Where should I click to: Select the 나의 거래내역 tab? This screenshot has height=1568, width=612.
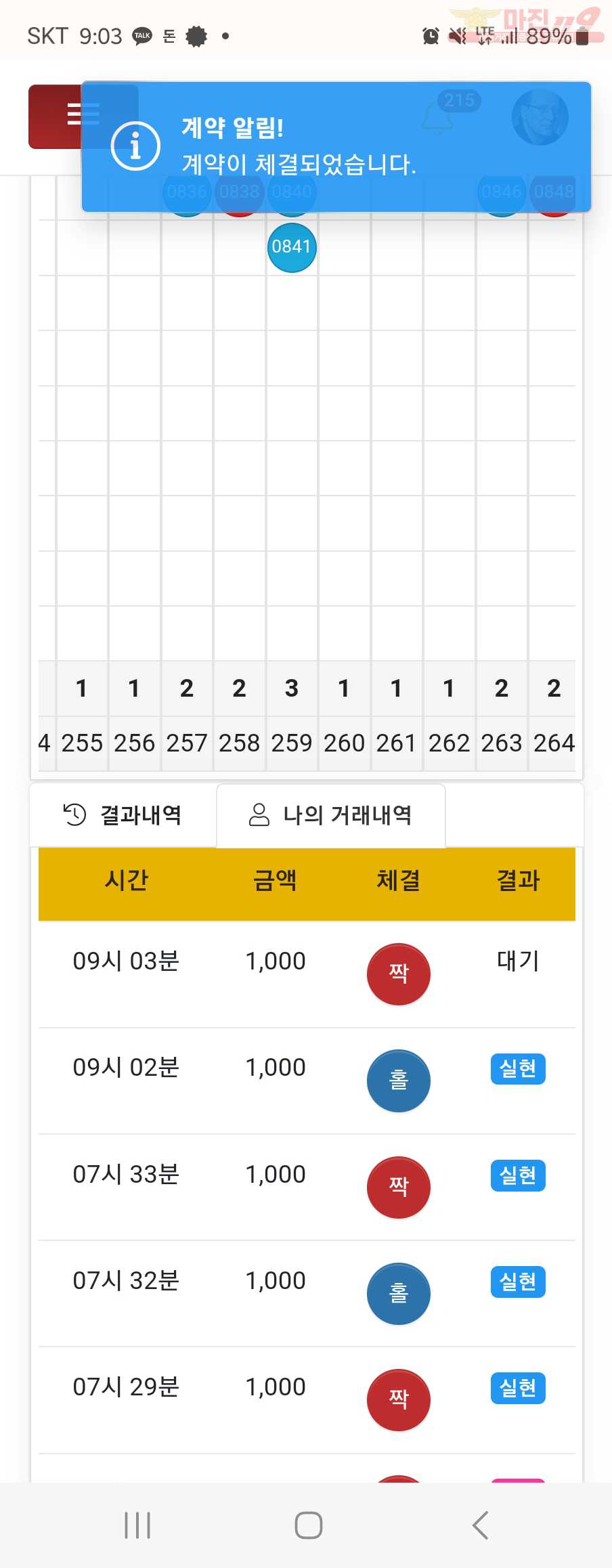tap(331, 815)
